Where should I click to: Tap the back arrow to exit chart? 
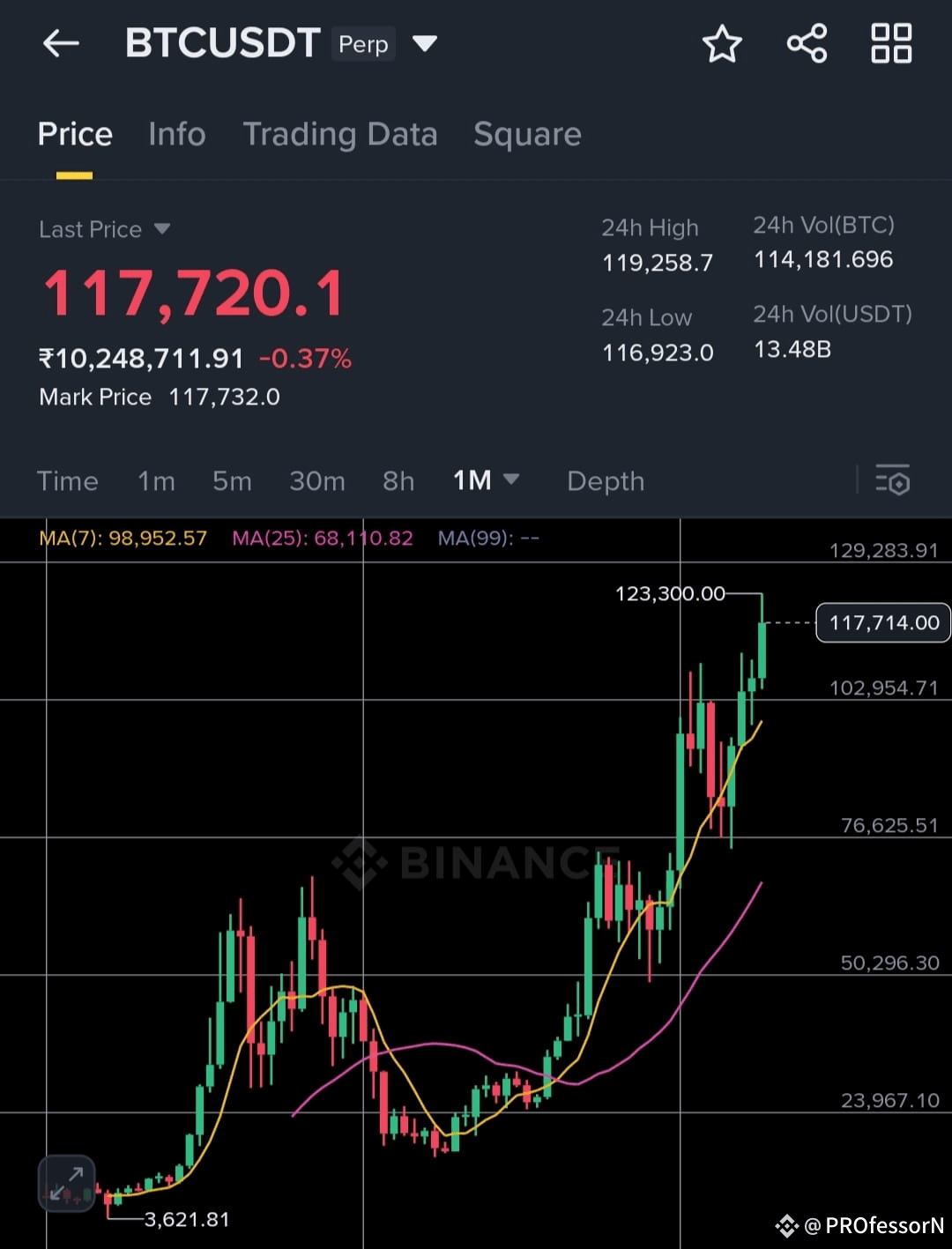pyautogui.click(x=60, y=42)
